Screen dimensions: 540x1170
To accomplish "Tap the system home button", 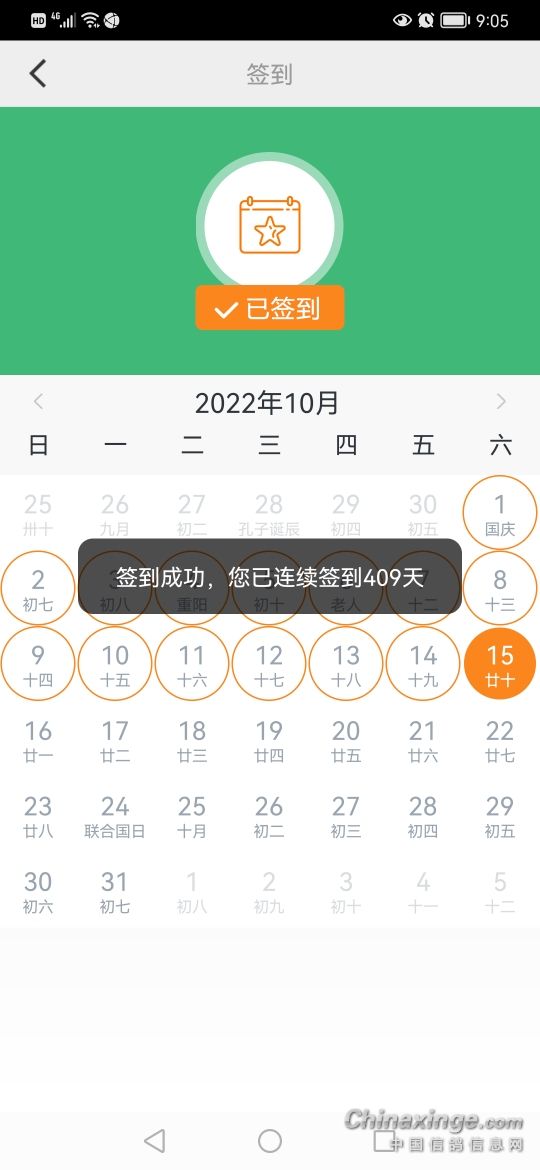I will coord(270,1140).
